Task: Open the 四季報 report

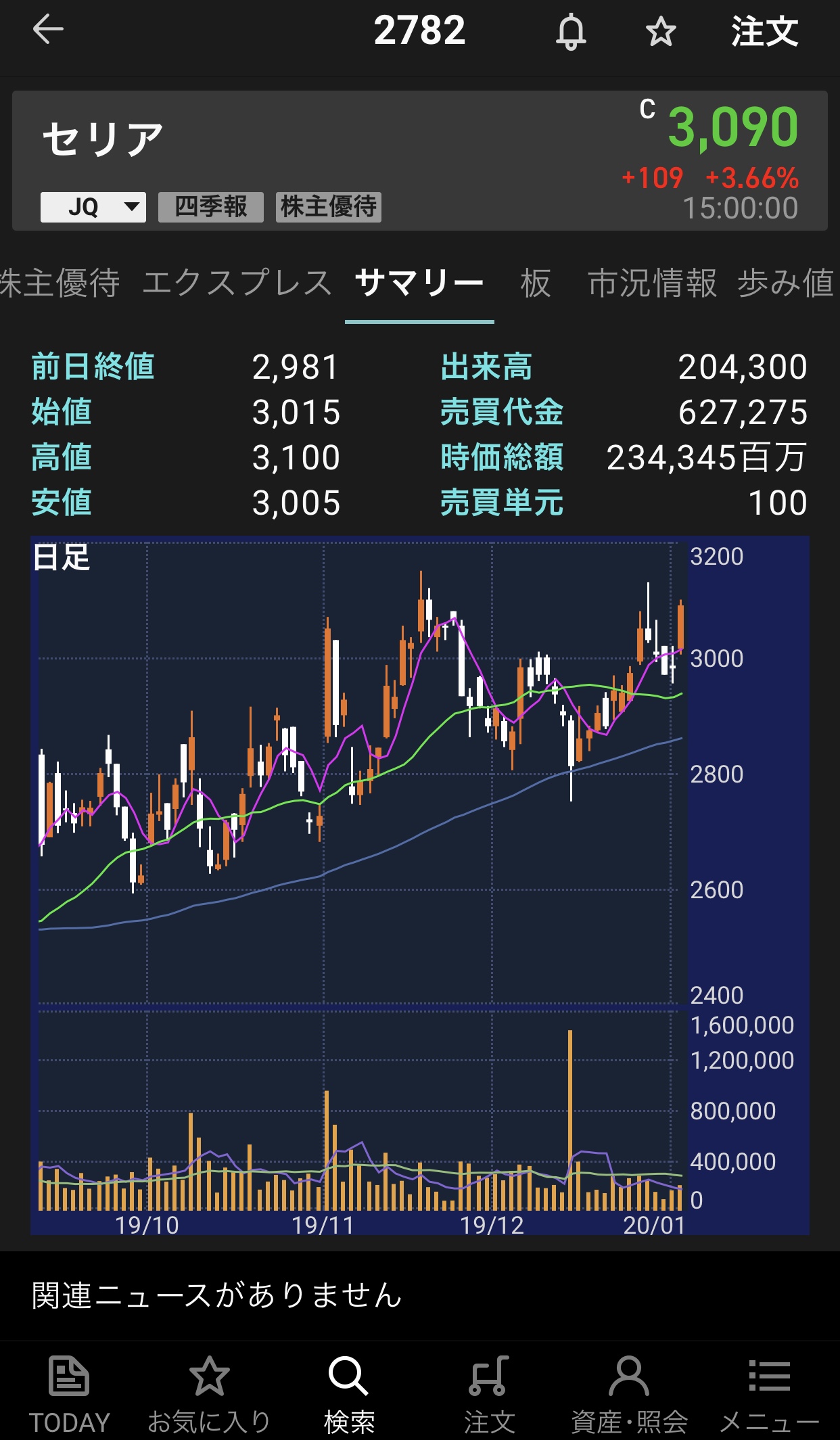Action: pos(210,207)
